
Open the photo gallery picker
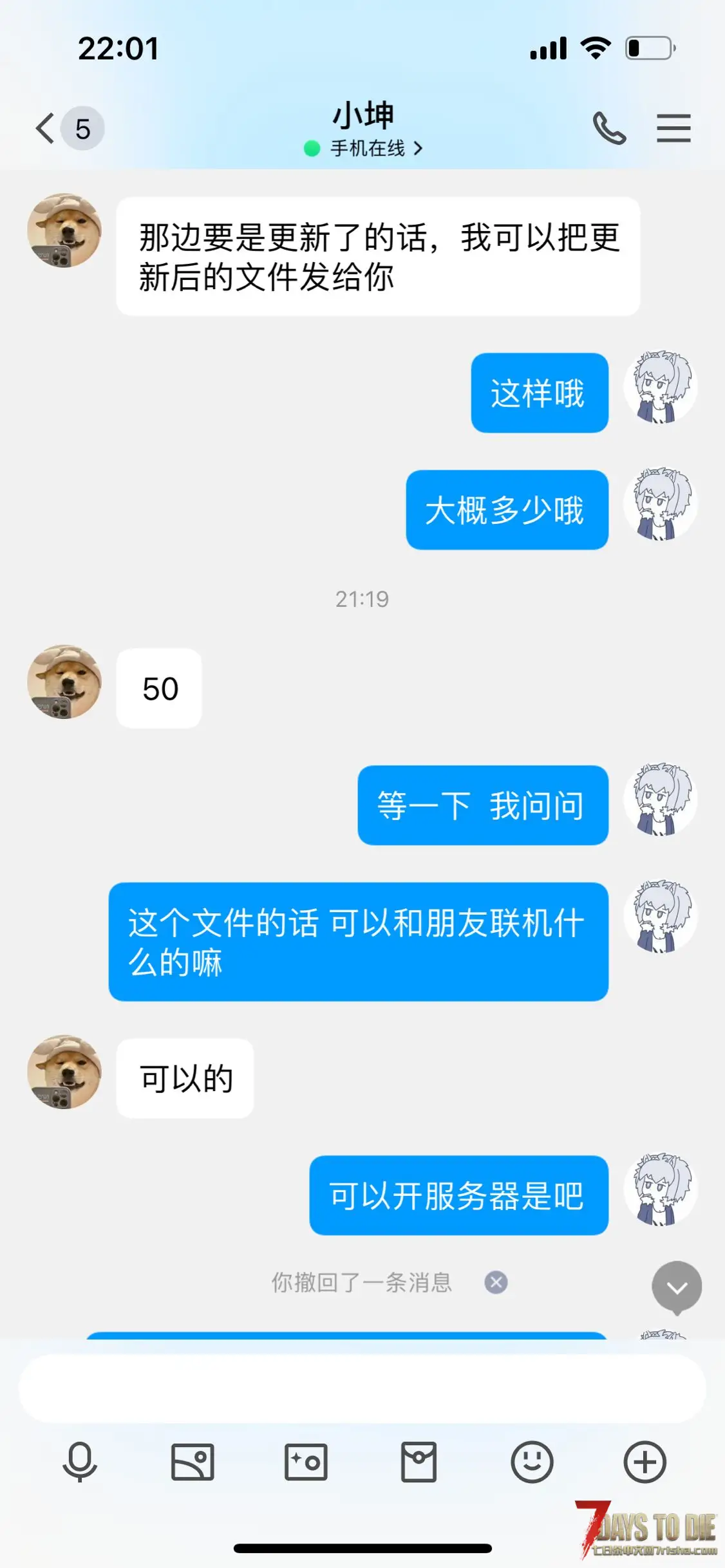(x=193, y=1462)
